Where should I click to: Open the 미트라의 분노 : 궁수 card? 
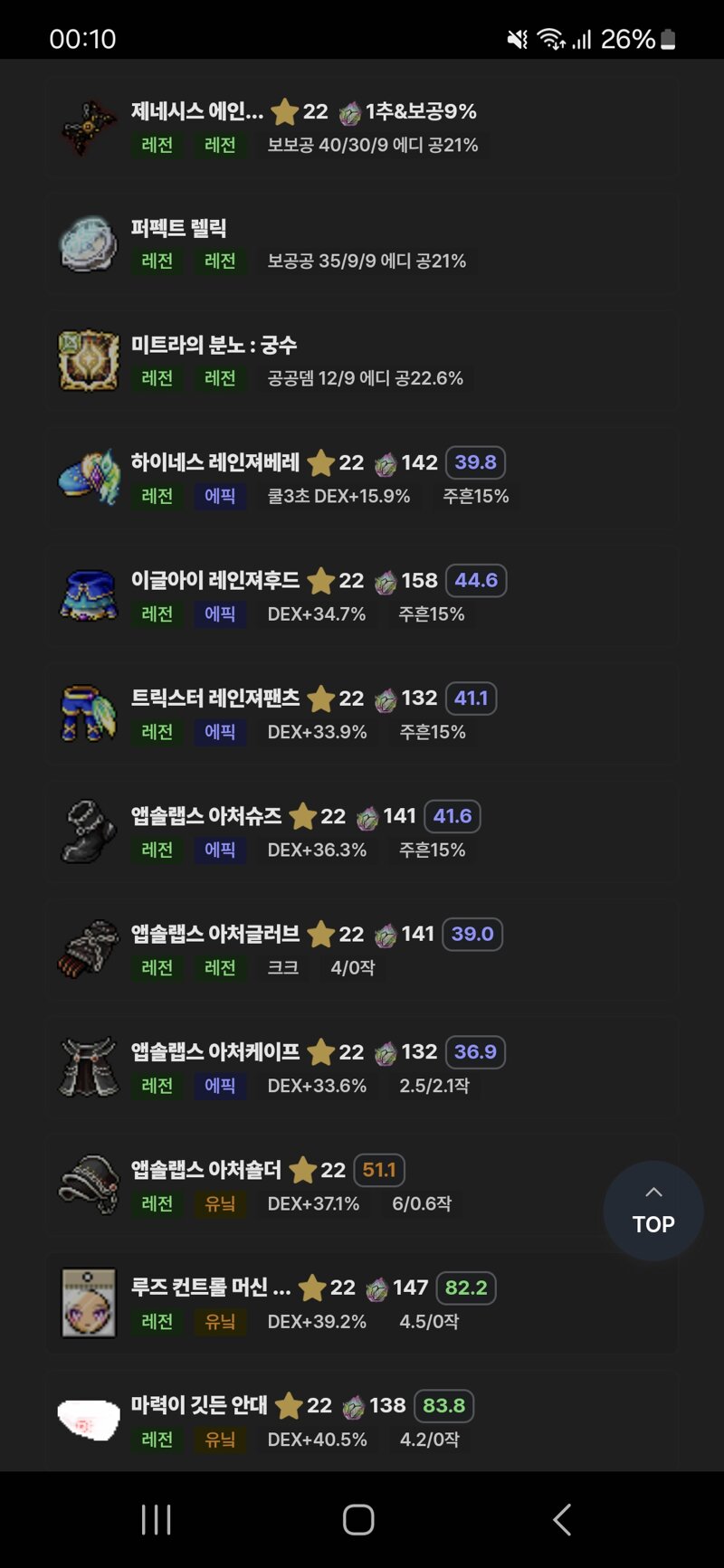tap(362, 361)
